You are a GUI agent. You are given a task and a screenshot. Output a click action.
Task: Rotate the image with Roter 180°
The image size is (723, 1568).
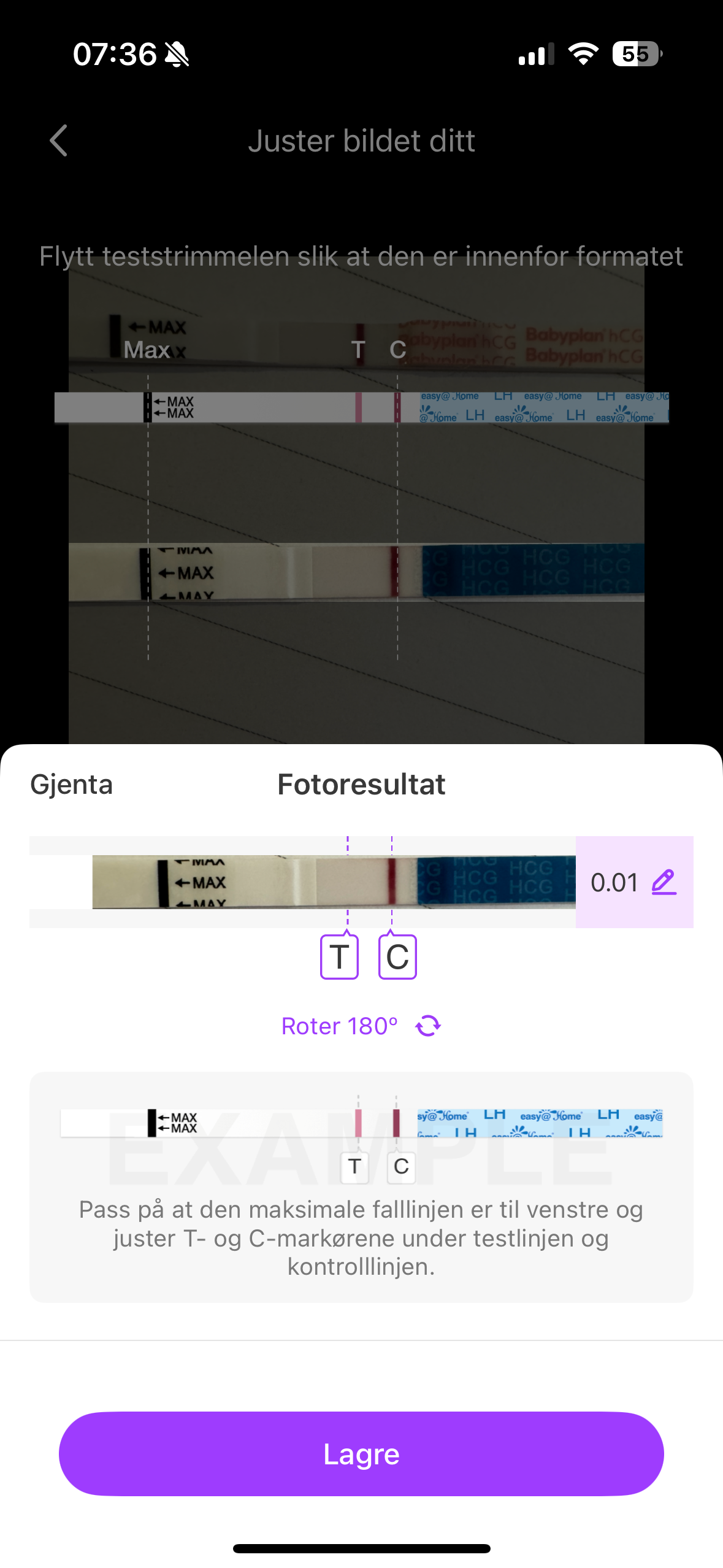(361, 1026)
